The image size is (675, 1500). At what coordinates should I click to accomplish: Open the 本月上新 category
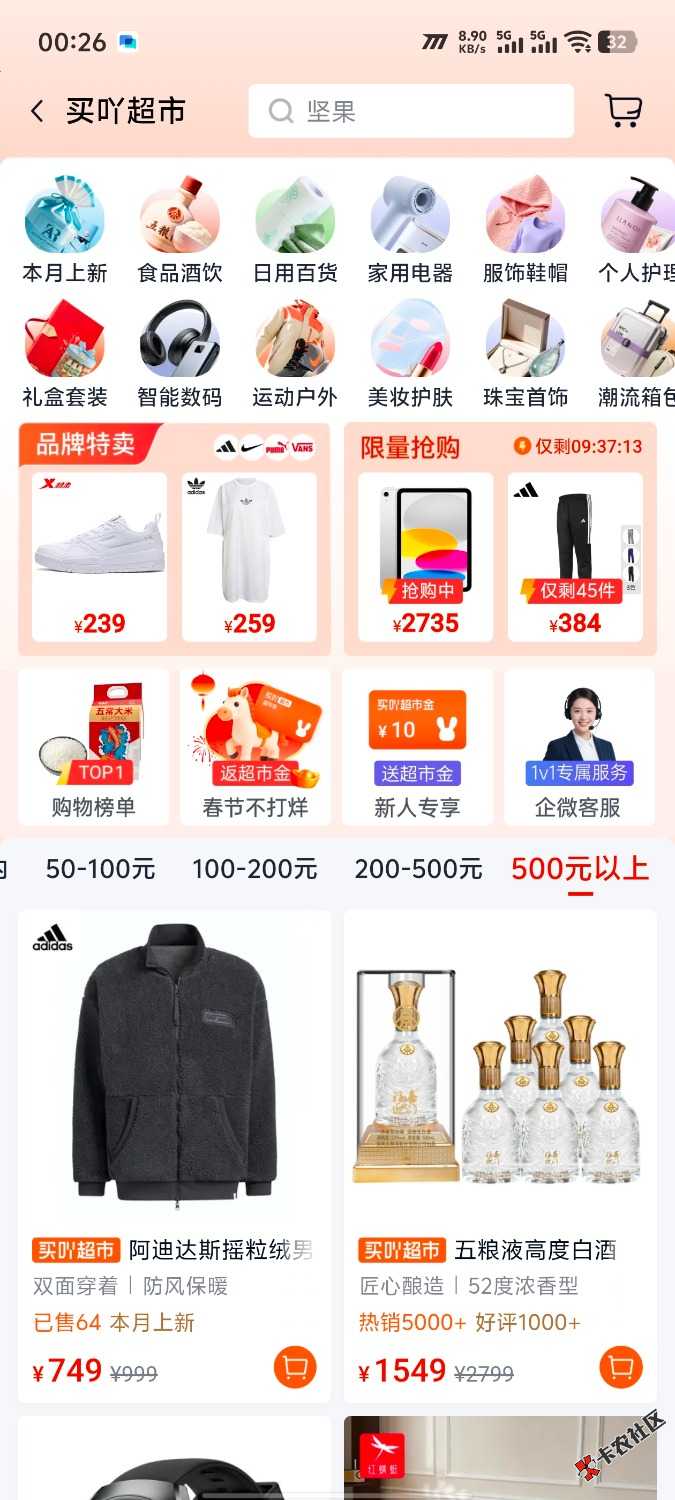pyautogui.click(x=65, y=230)
